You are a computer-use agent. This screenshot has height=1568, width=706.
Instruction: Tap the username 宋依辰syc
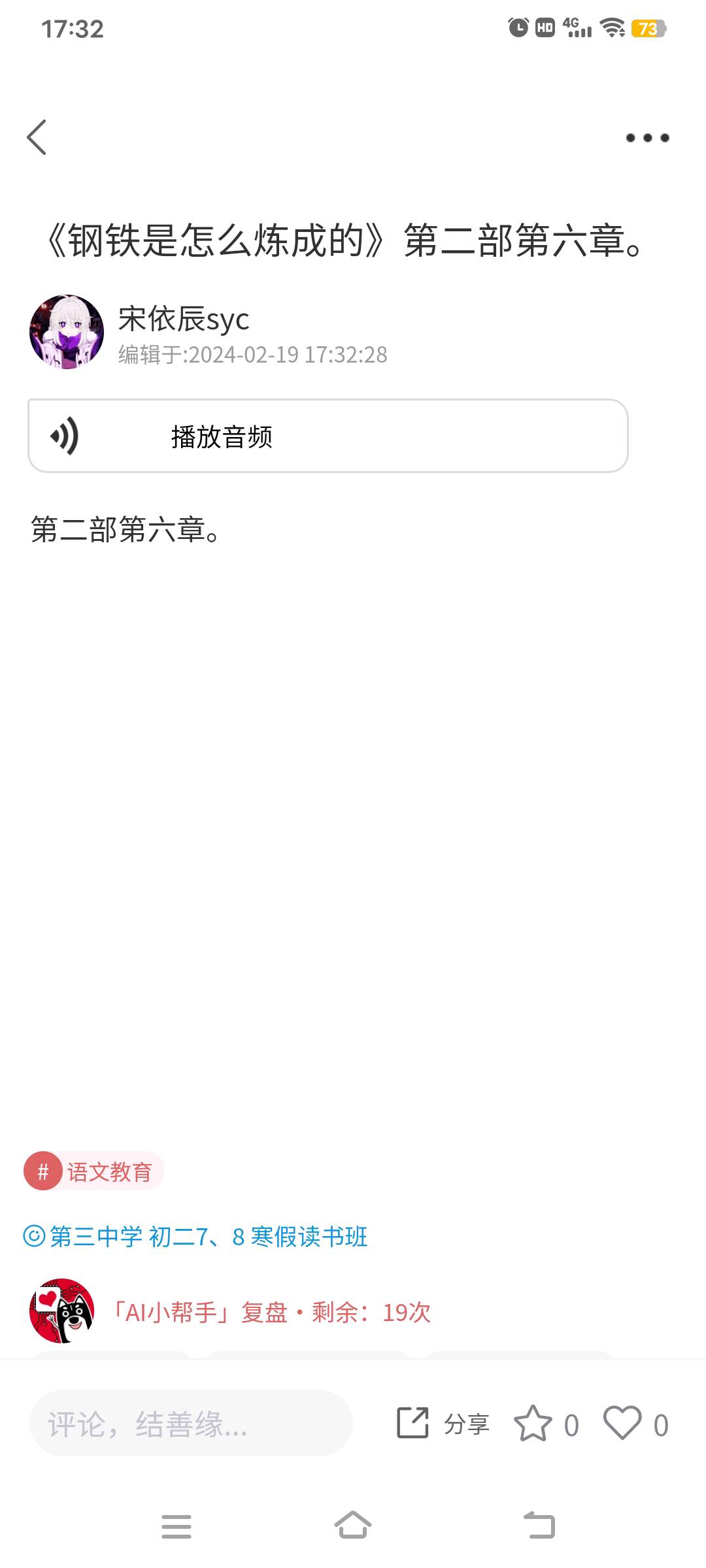pyautogui.click(x=181, y=321)
